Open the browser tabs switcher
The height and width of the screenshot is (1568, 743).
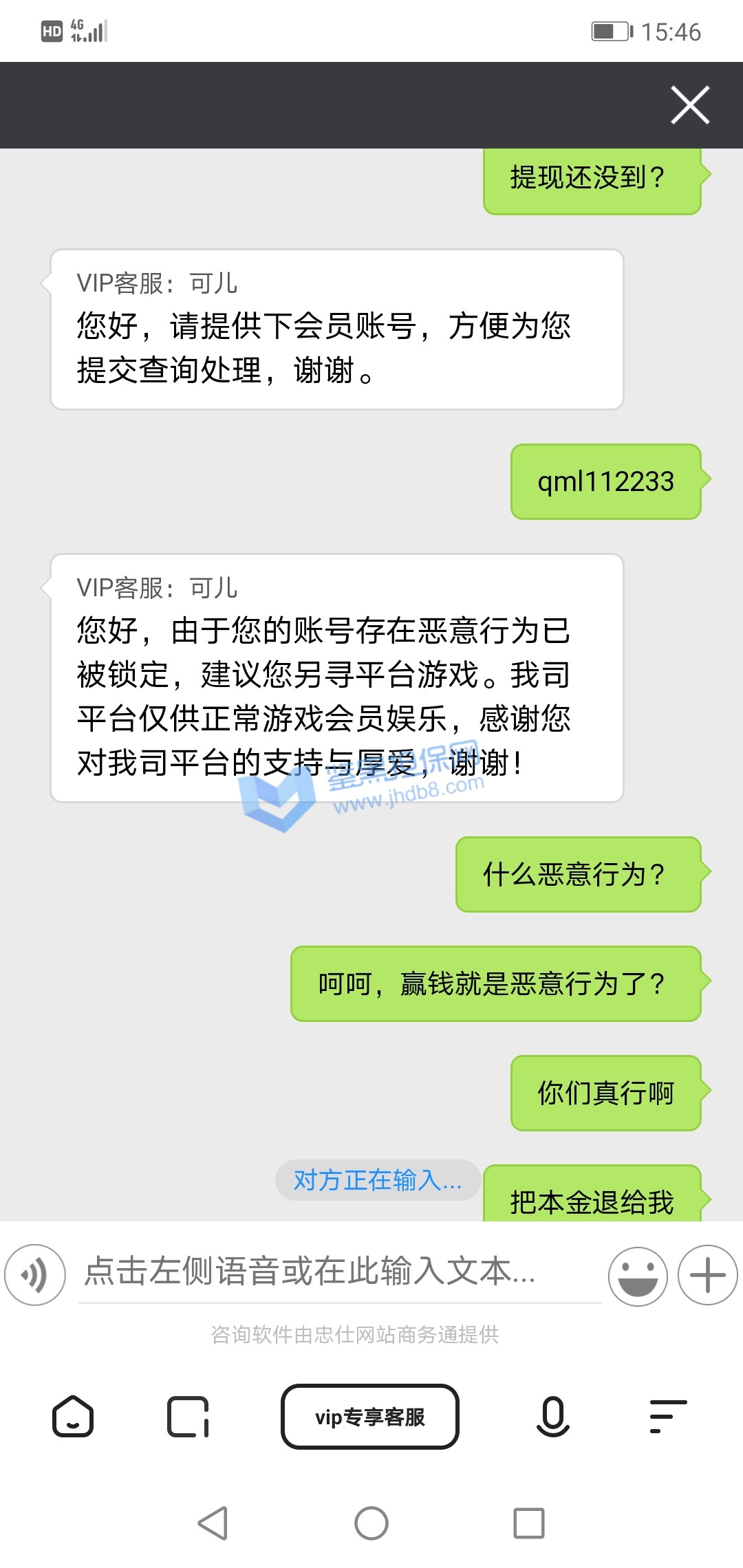point(188,1417)
